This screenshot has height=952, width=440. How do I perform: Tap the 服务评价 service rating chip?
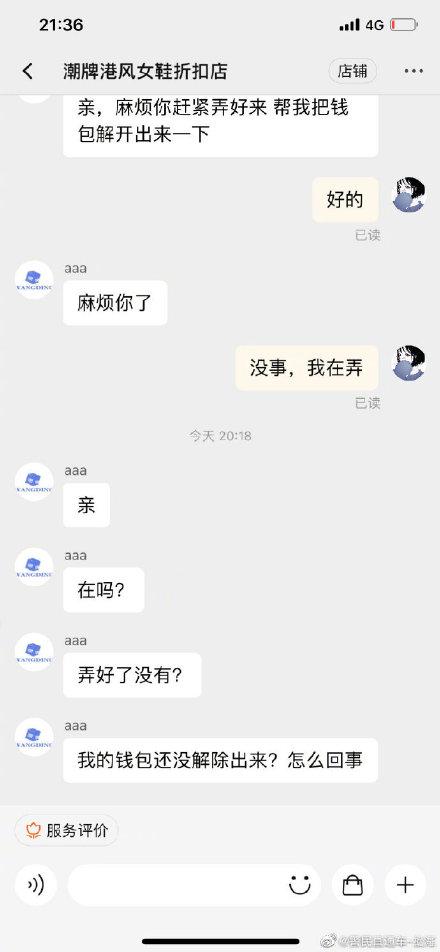point(67,830)
